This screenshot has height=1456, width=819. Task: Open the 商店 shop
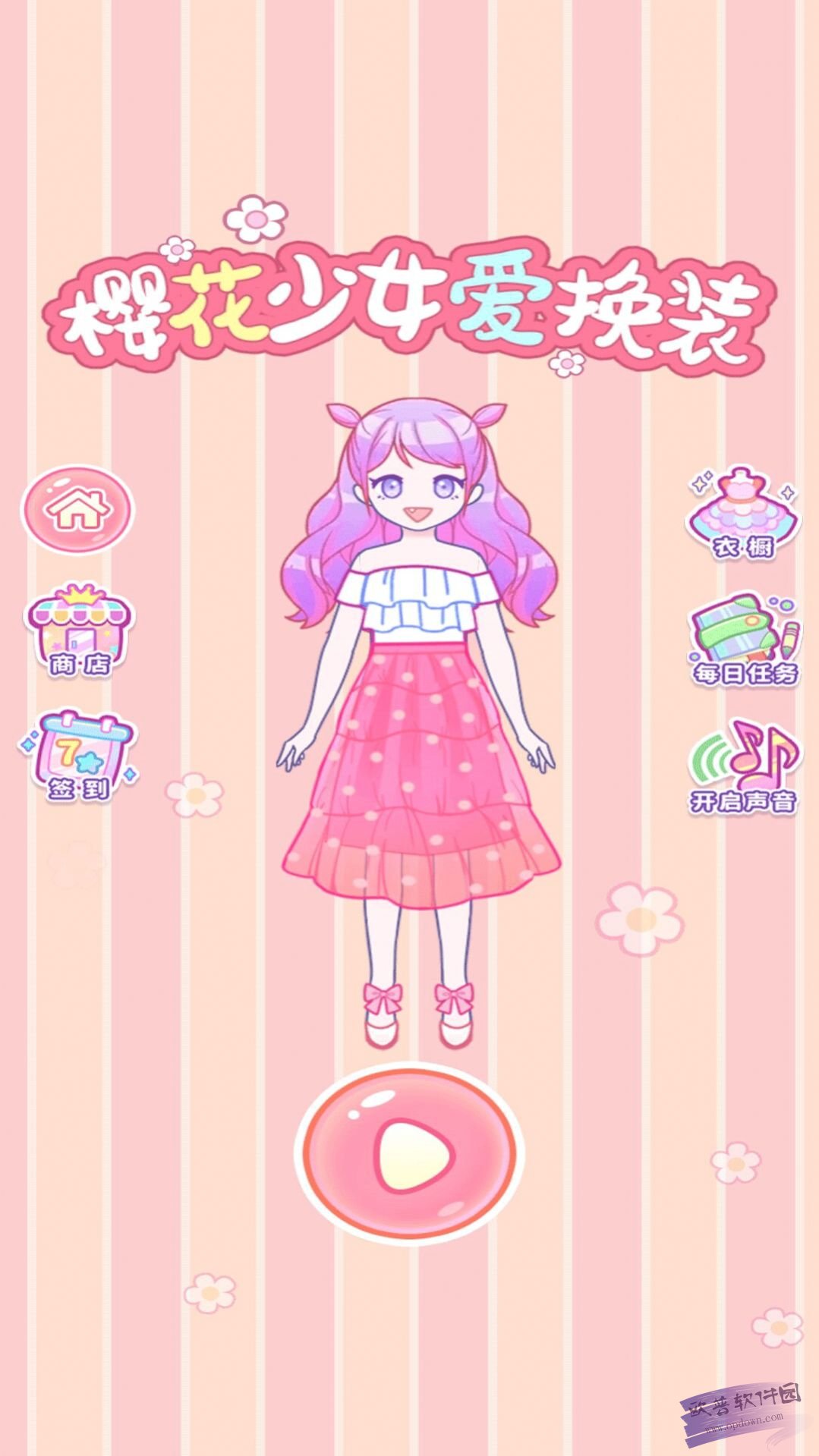(80, 631)
